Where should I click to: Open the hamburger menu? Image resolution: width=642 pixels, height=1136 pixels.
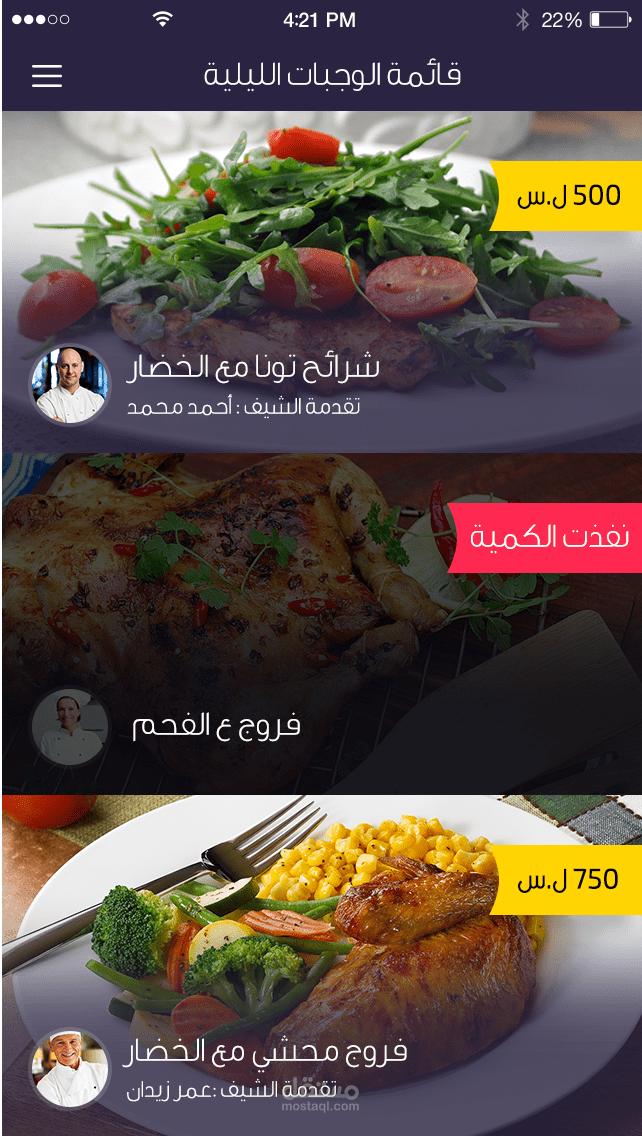[x=47, y=76]
